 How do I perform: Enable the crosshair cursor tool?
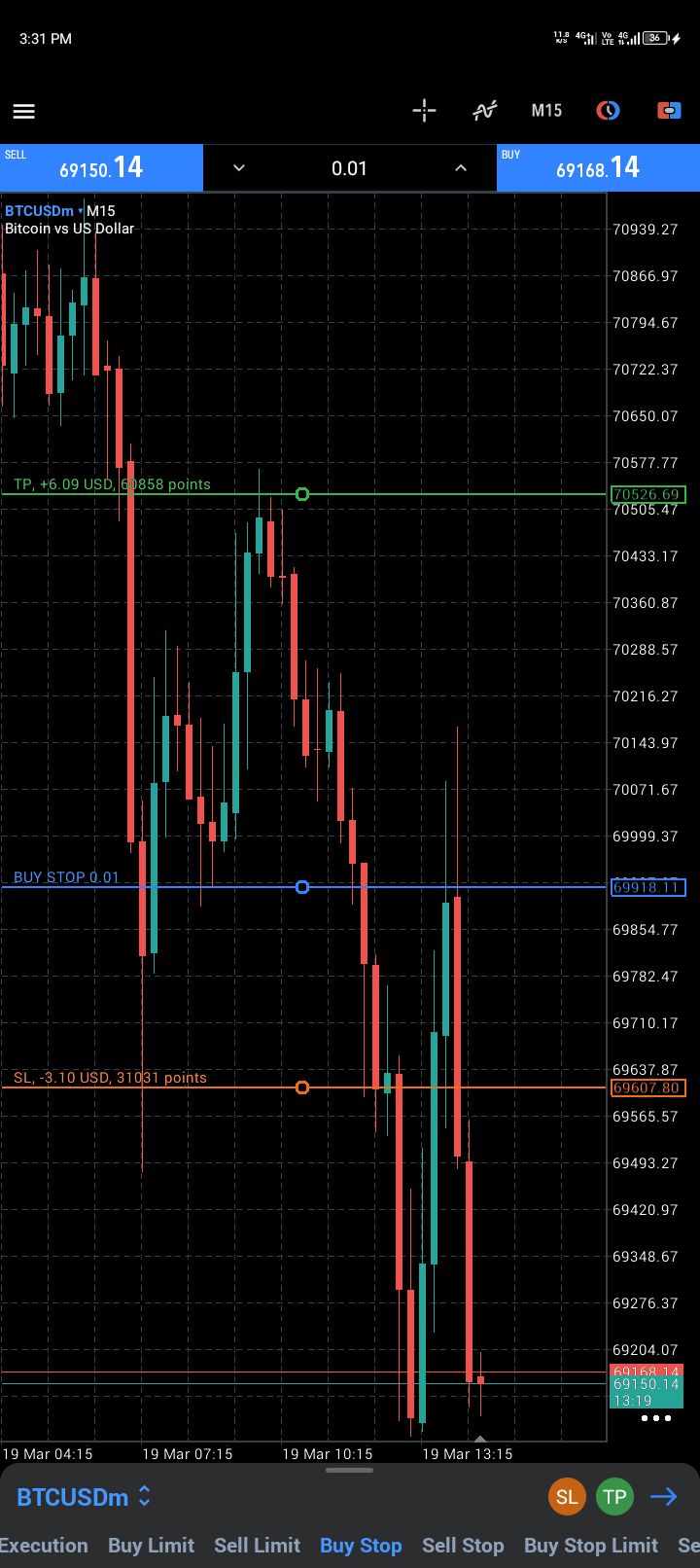424,111
